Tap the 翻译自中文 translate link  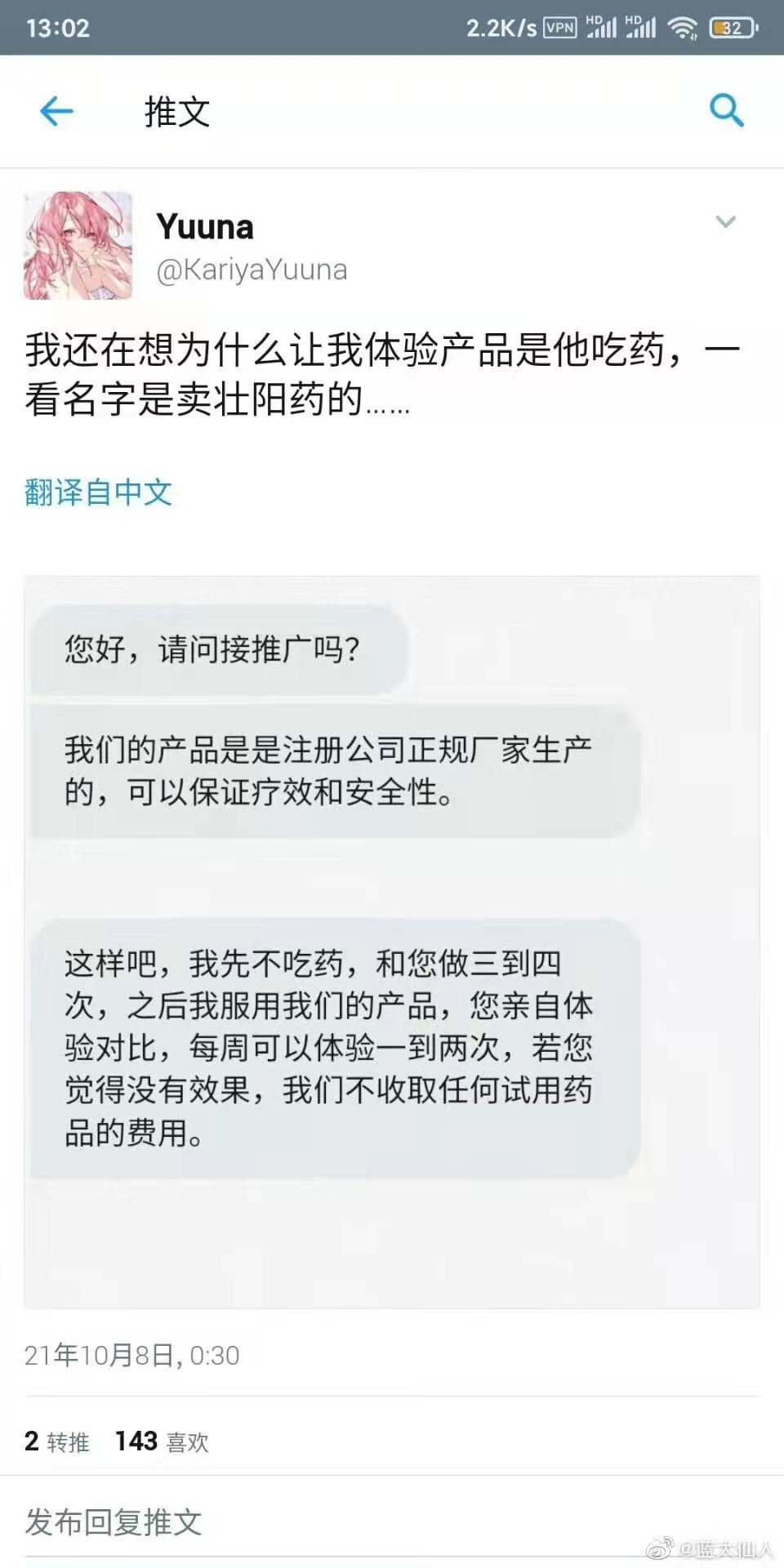98,492
